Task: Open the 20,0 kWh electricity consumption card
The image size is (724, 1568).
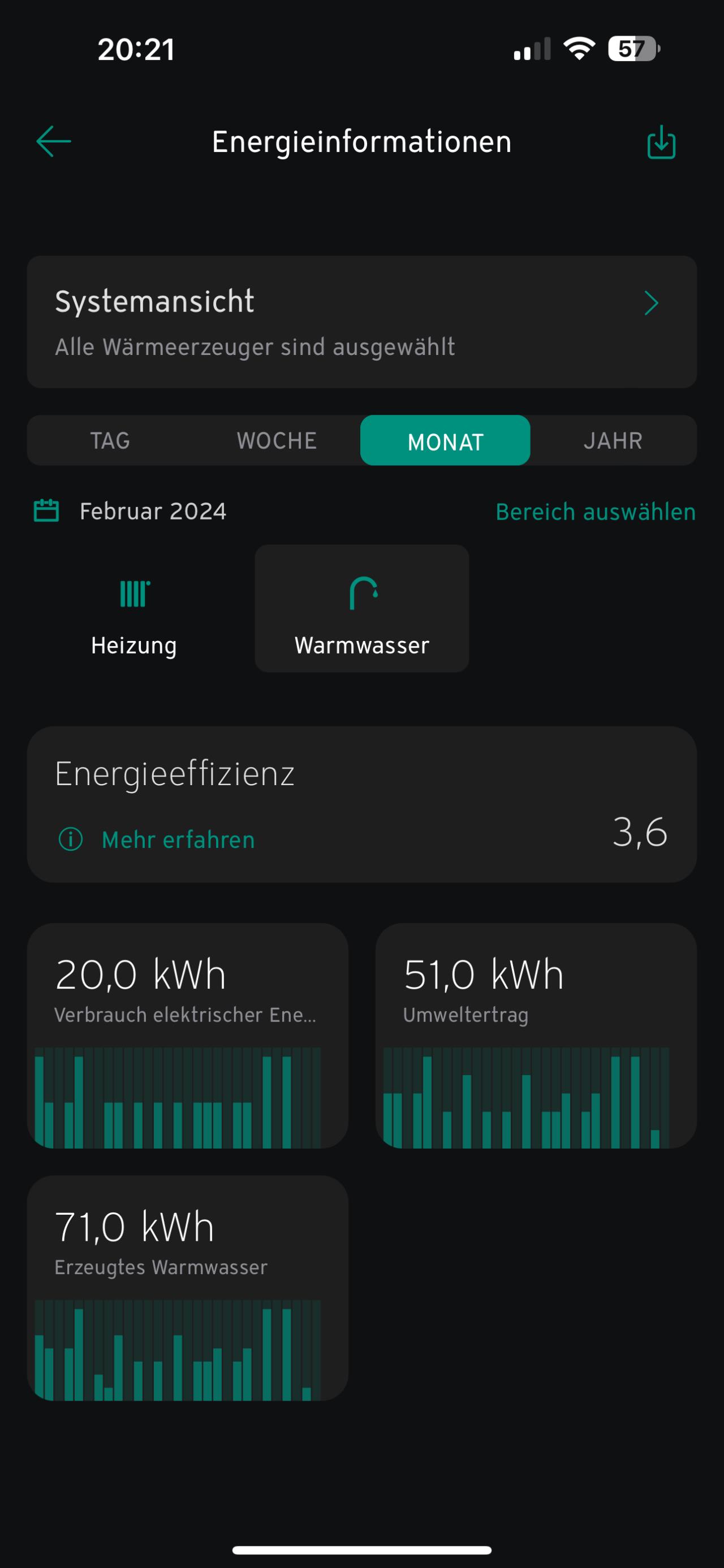Action: (188, 1036)
